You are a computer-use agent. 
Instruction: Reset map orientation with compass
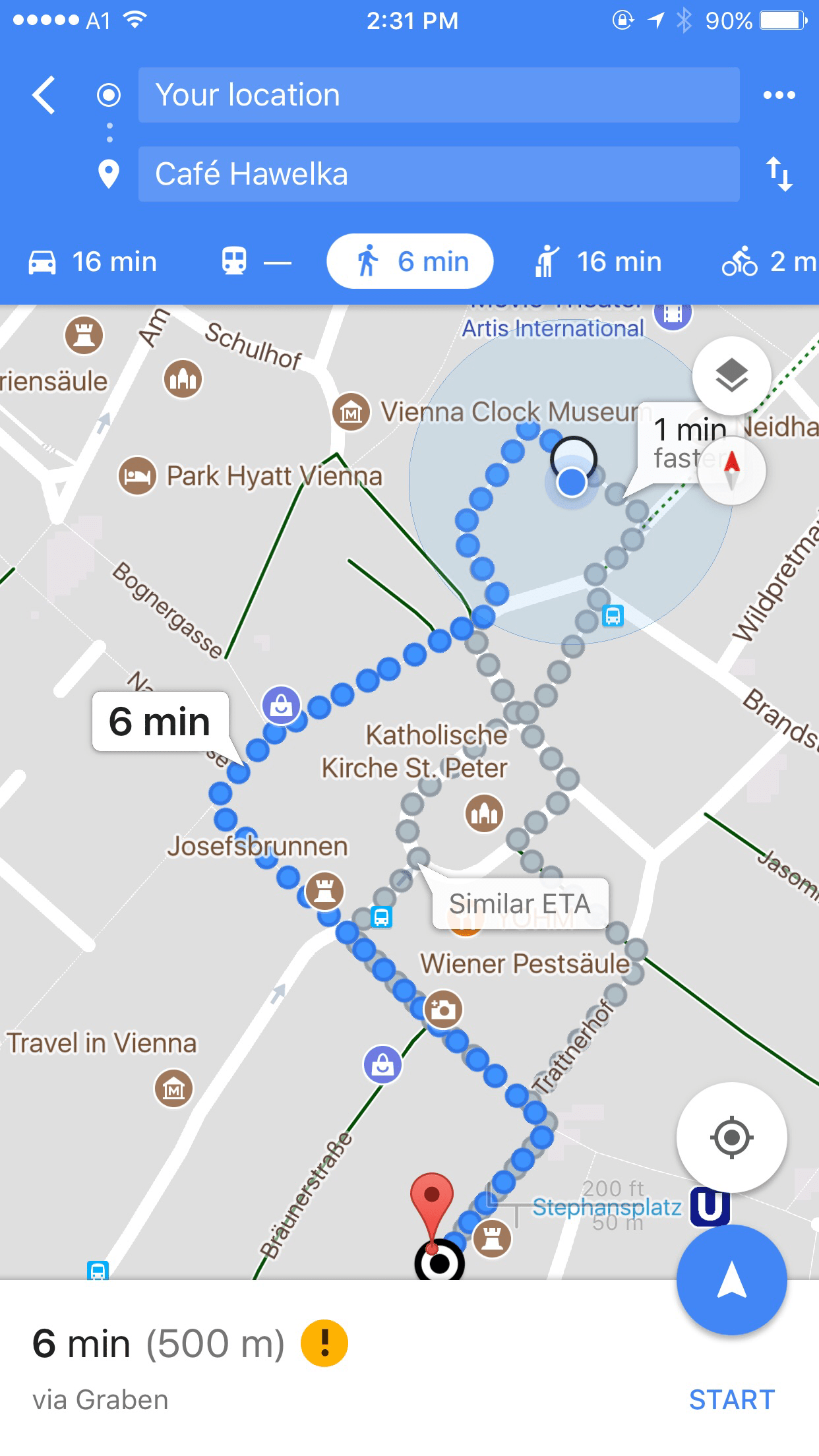click(732, 470)
